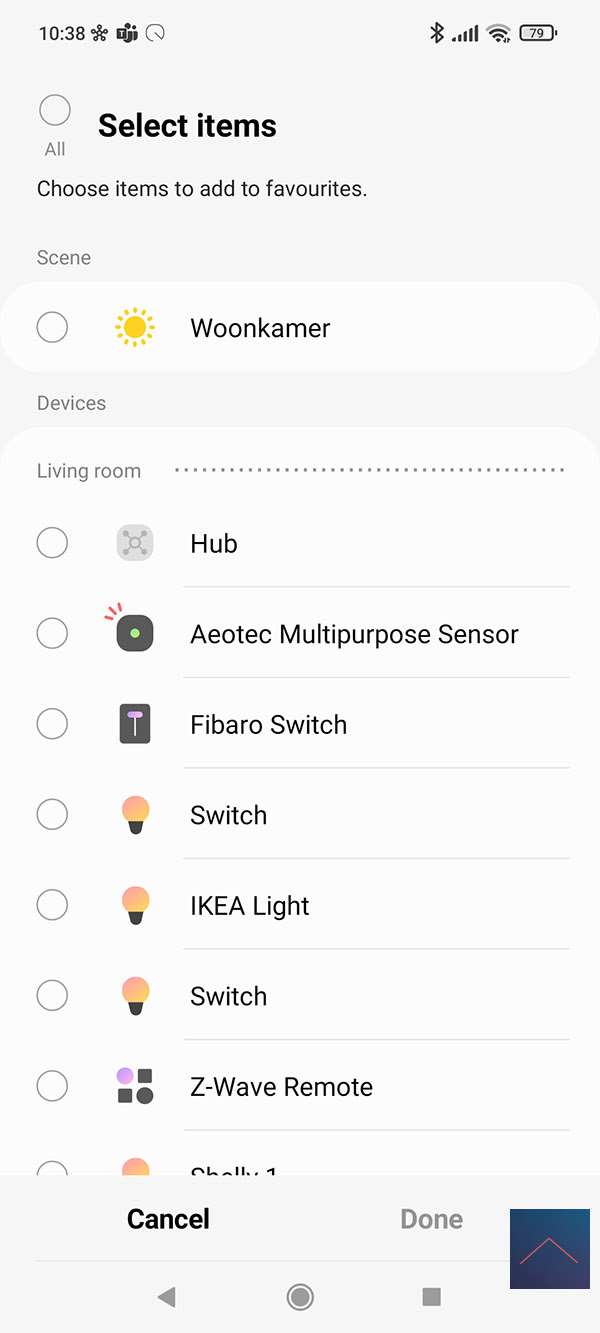Select the Woonkamer scene
600x1333 pixels.
click(x=52, y=327)
